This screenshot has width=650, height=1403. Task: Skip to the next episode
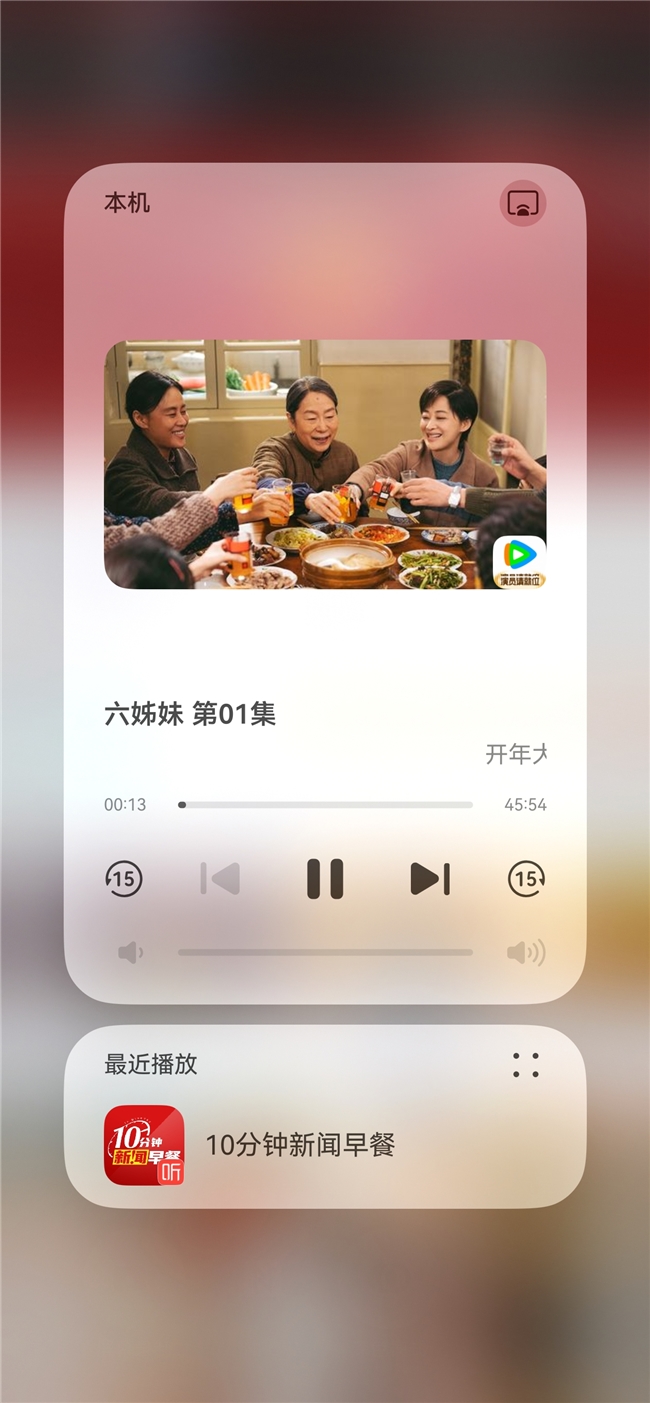click(430, 879)
